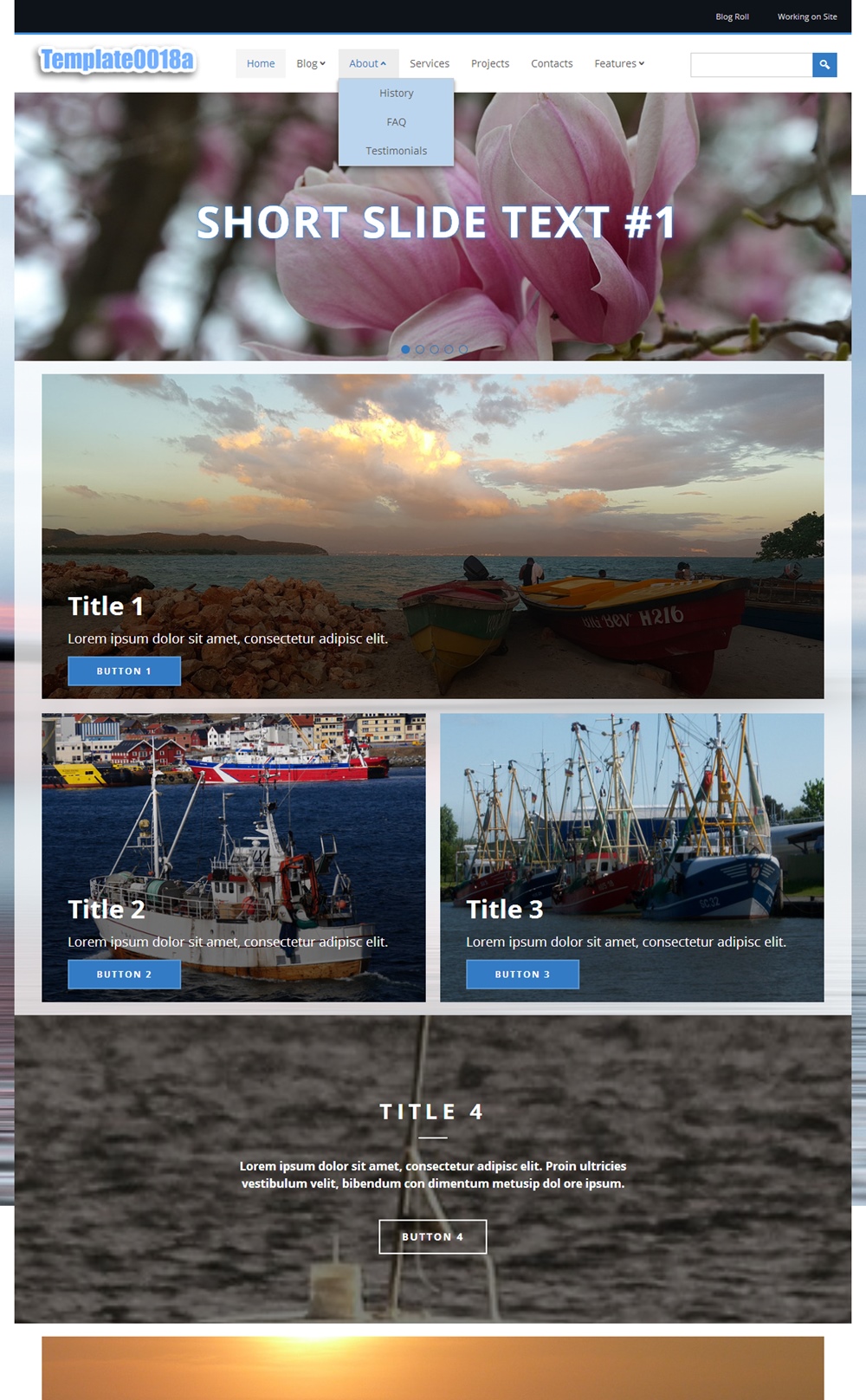Tap the search magnifier button

(x=824, y=64)
